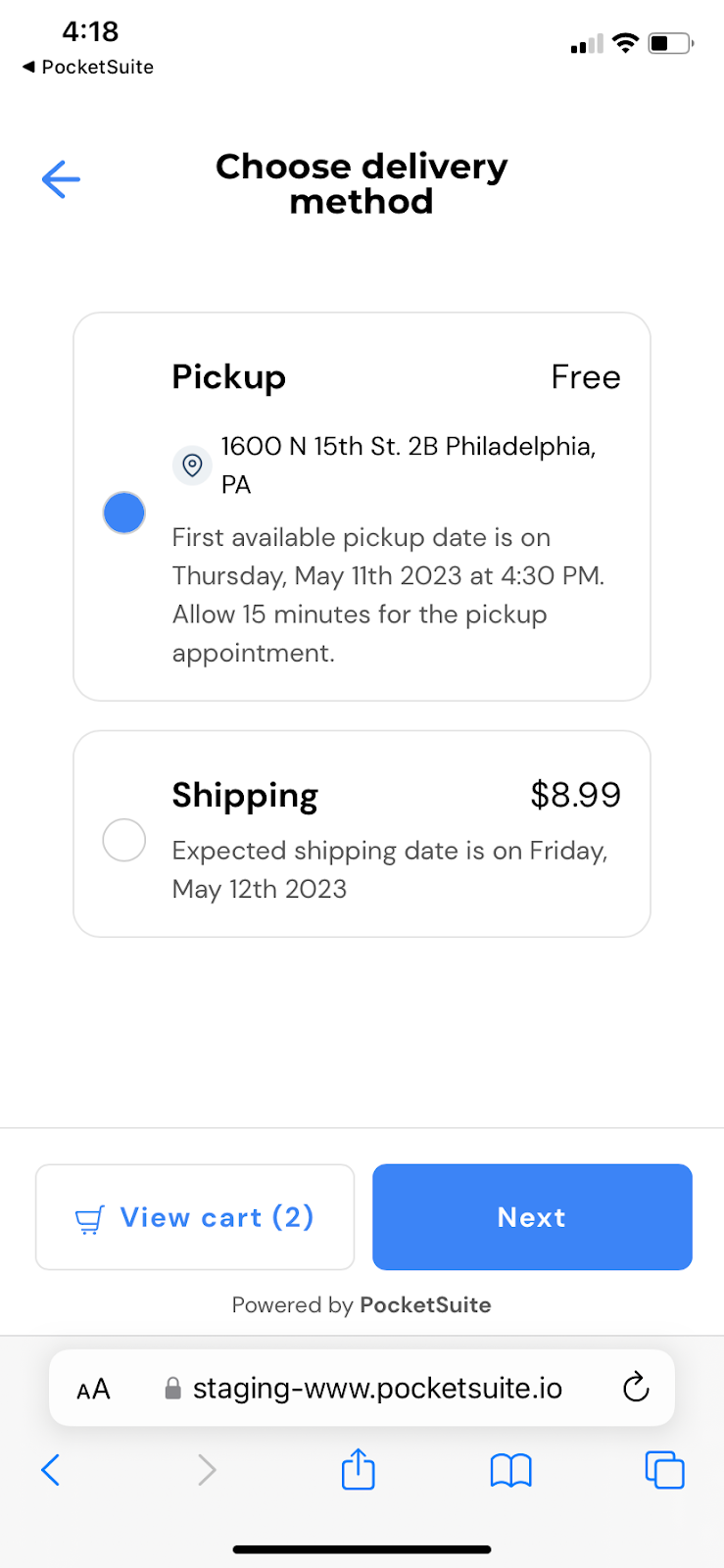The width and height of the screenshot is (724, 1568).
Task: Select the Pickup radio button
Action: [124, 513]
